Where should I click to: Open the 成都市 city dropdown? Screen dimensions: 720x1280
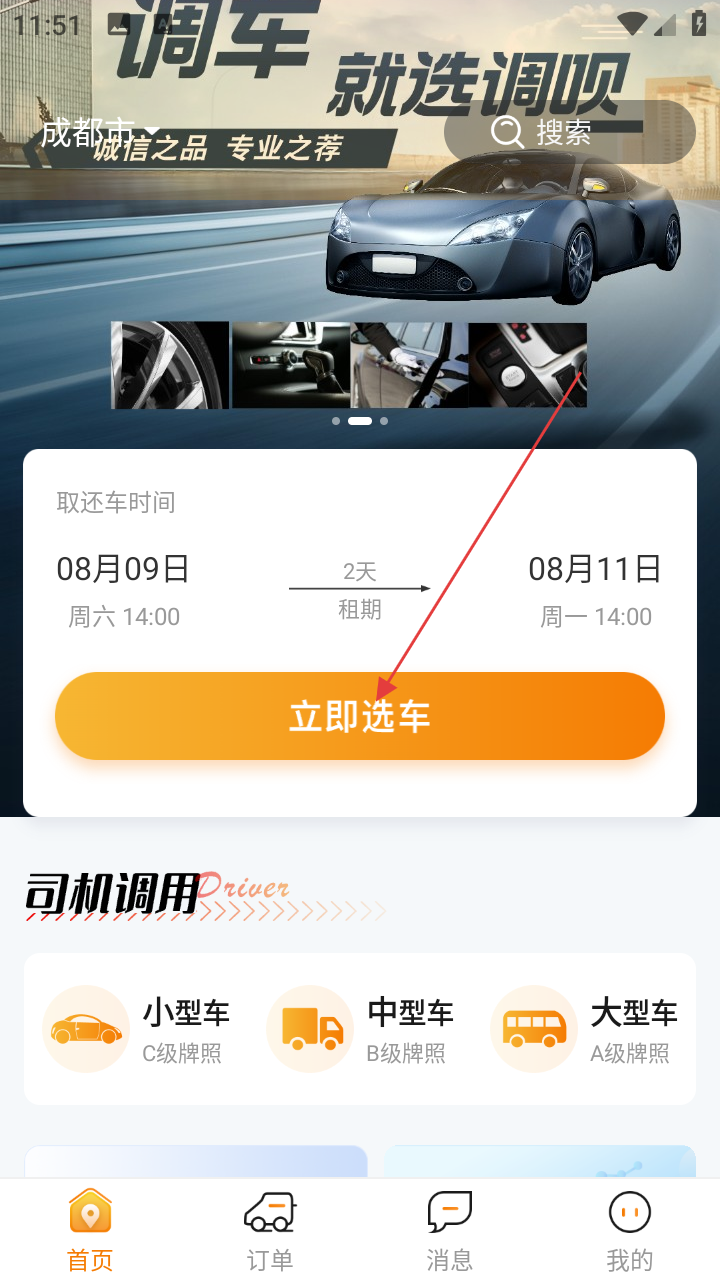(x=100, y=131)
